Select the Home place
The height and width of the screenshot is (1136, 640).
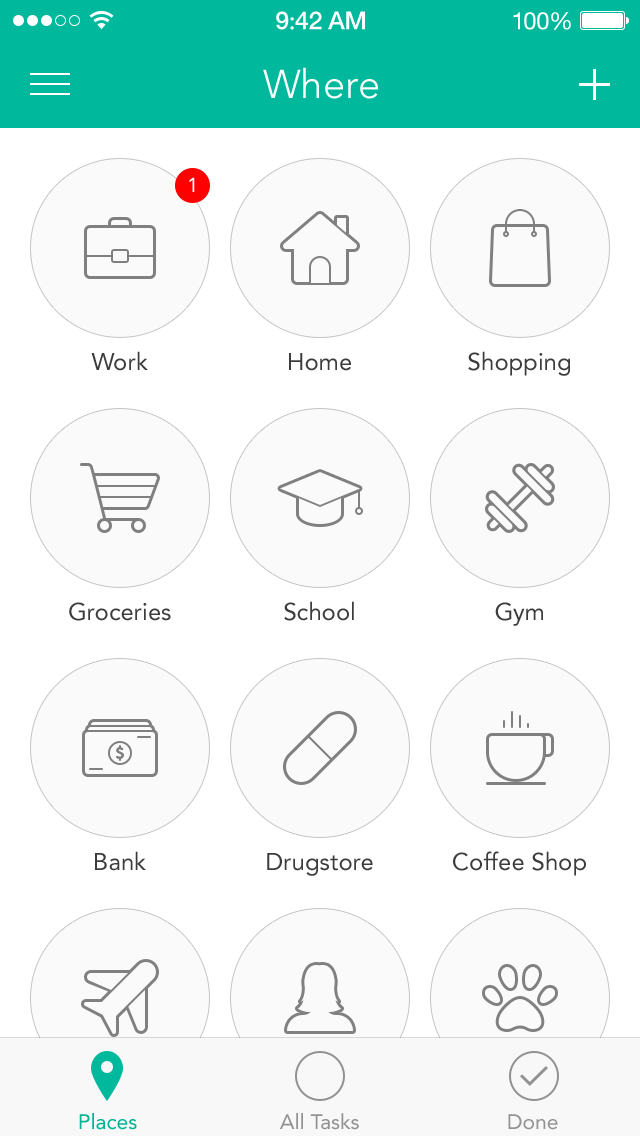pyautogui.click(x=320, y=248)
